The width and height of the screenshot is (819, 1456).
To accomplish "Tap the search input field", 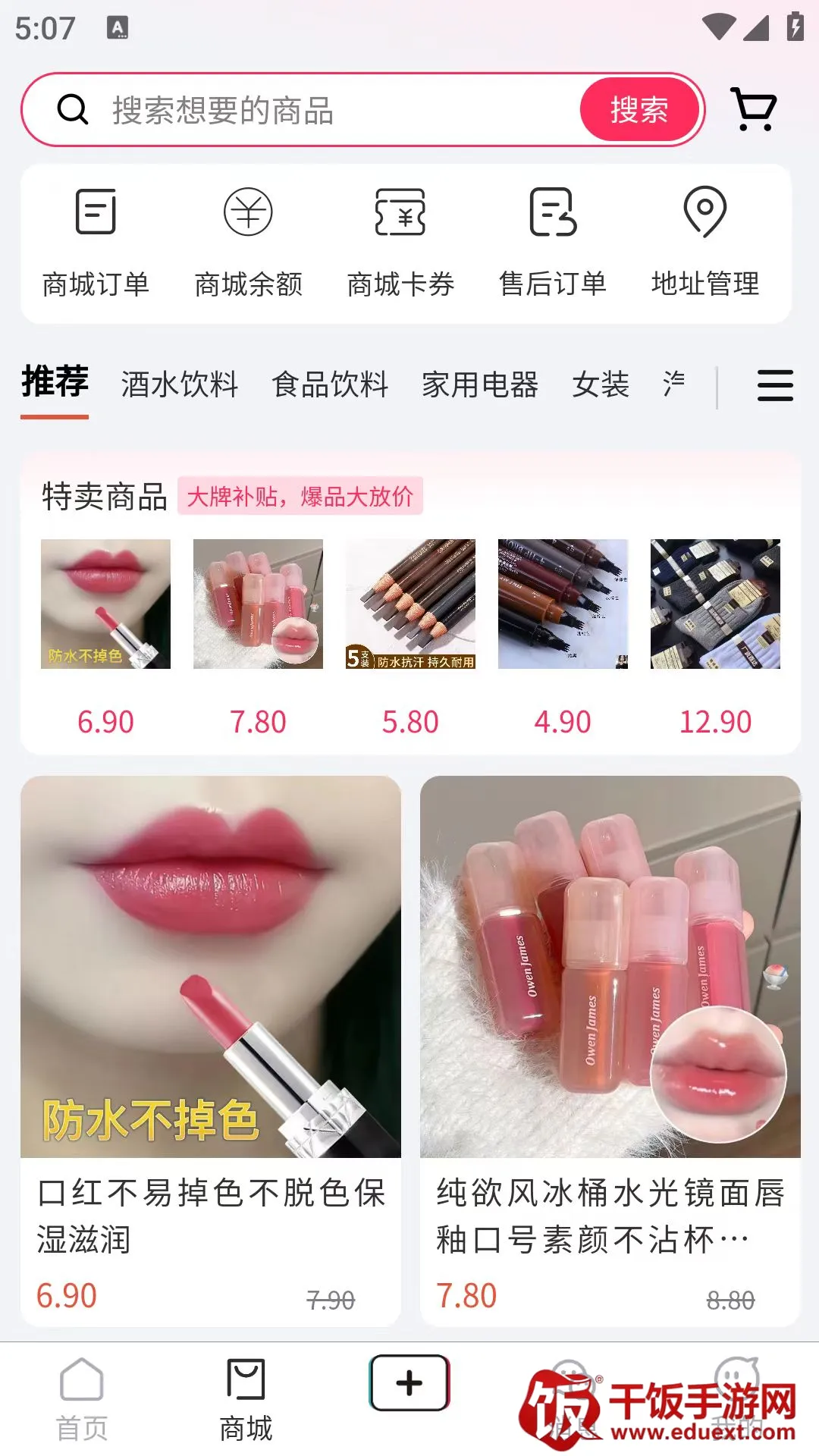I will click(x=334, y=111).
